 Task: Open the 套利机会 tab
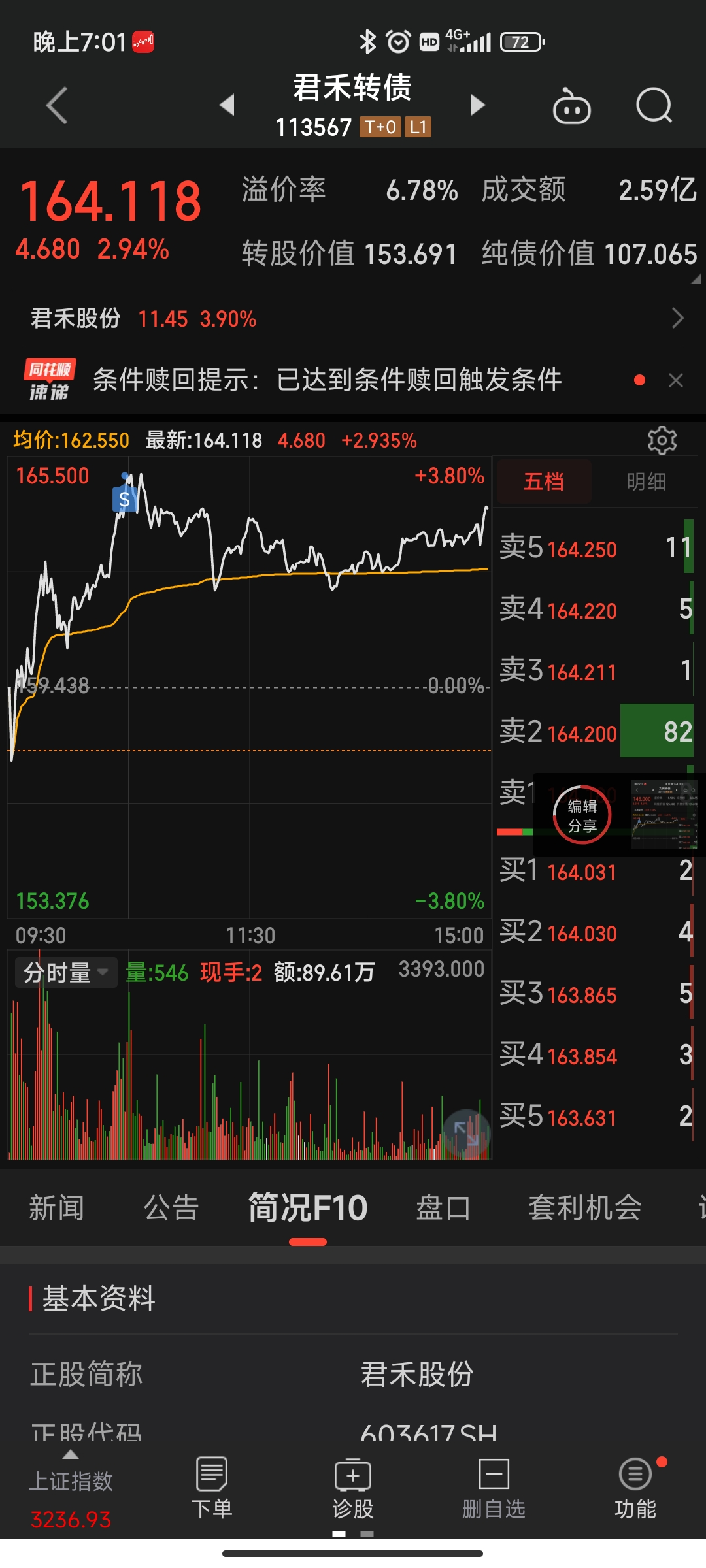point(584,1207)
